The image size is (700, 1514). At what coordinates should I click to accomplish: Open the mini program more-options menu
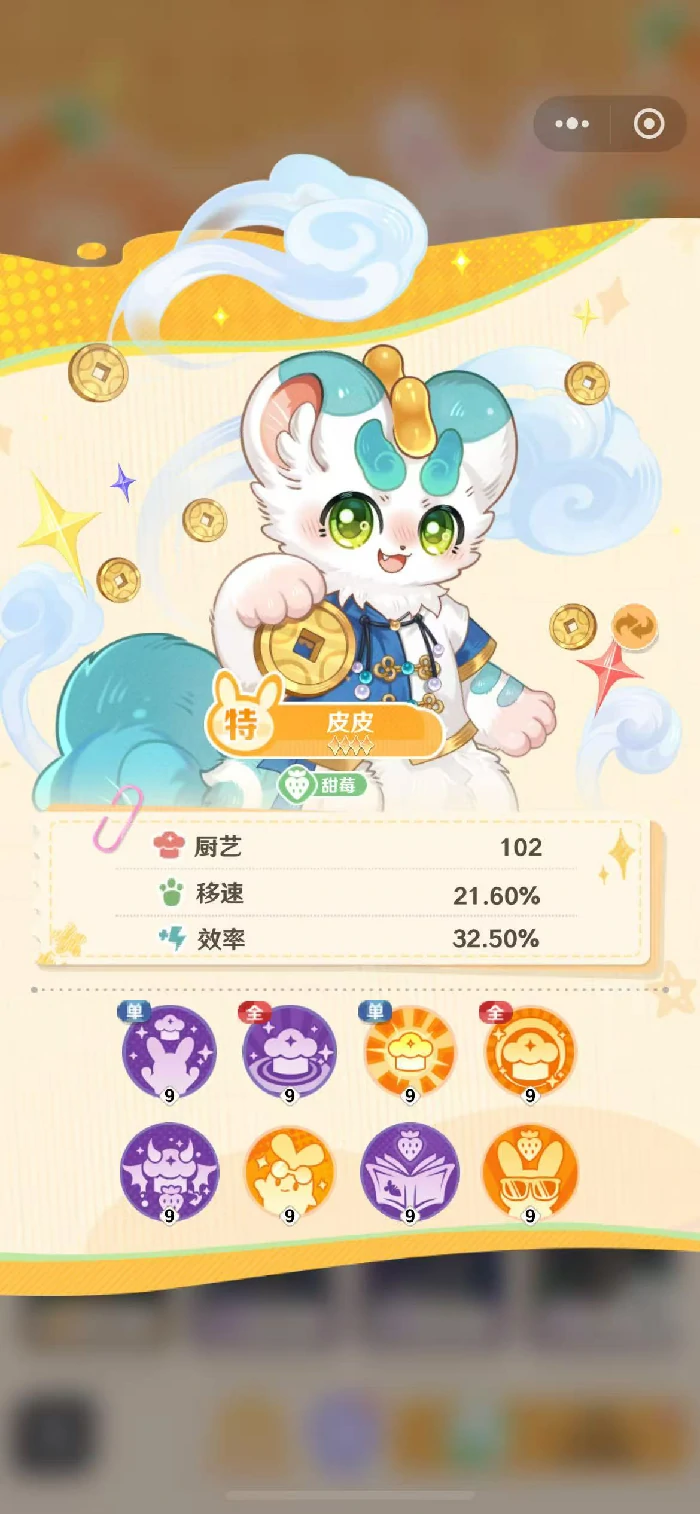572,124
